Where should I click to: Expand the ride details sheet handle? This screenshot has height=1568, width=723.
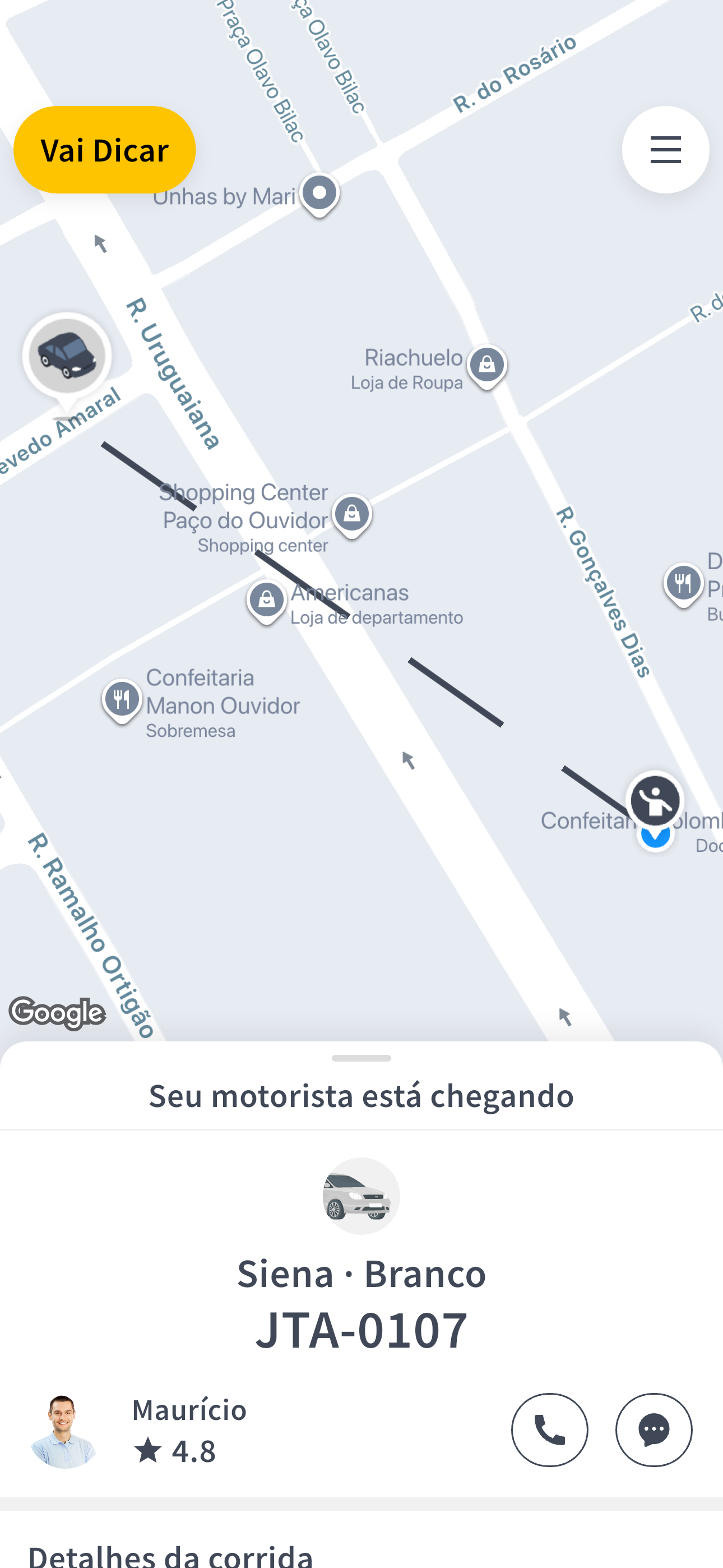tap(361, 1058)
